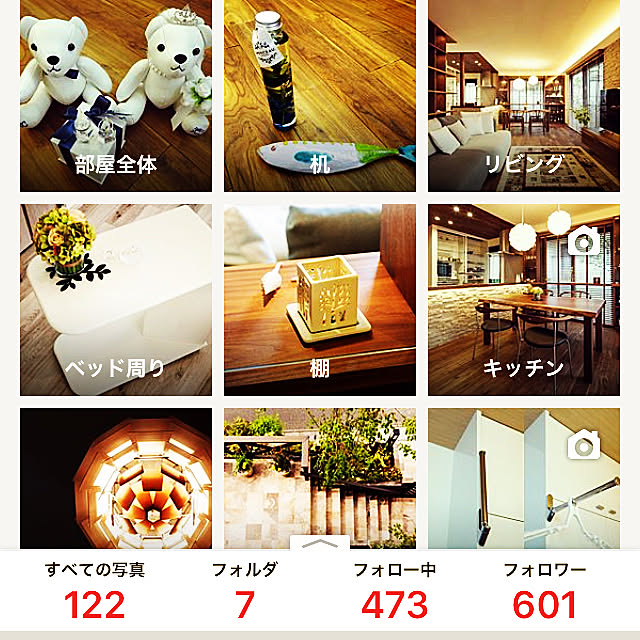
Task: Show すべての写真 with 122 photos
Action: (95, 590)
